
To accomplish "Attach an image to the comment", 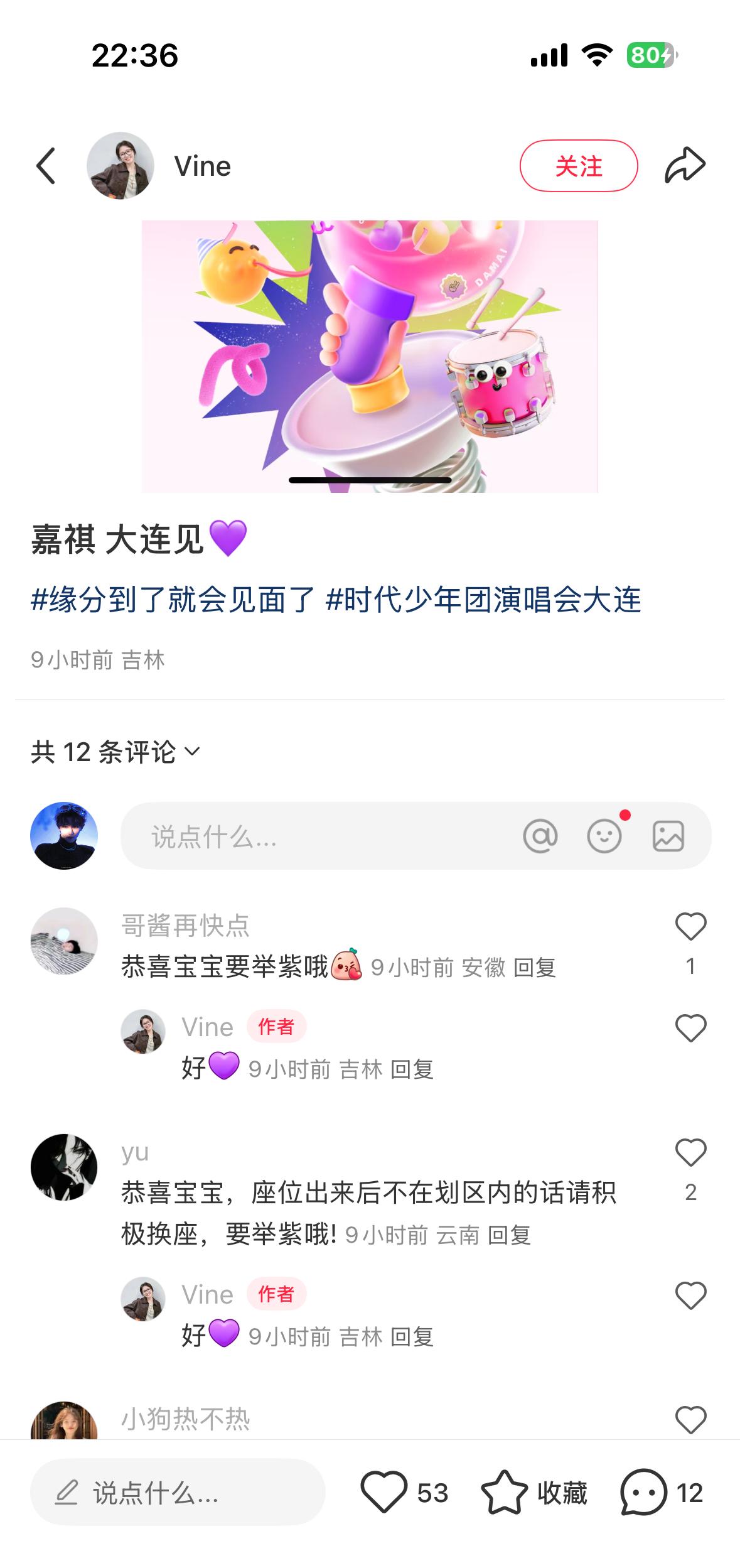I will point(668,836).
